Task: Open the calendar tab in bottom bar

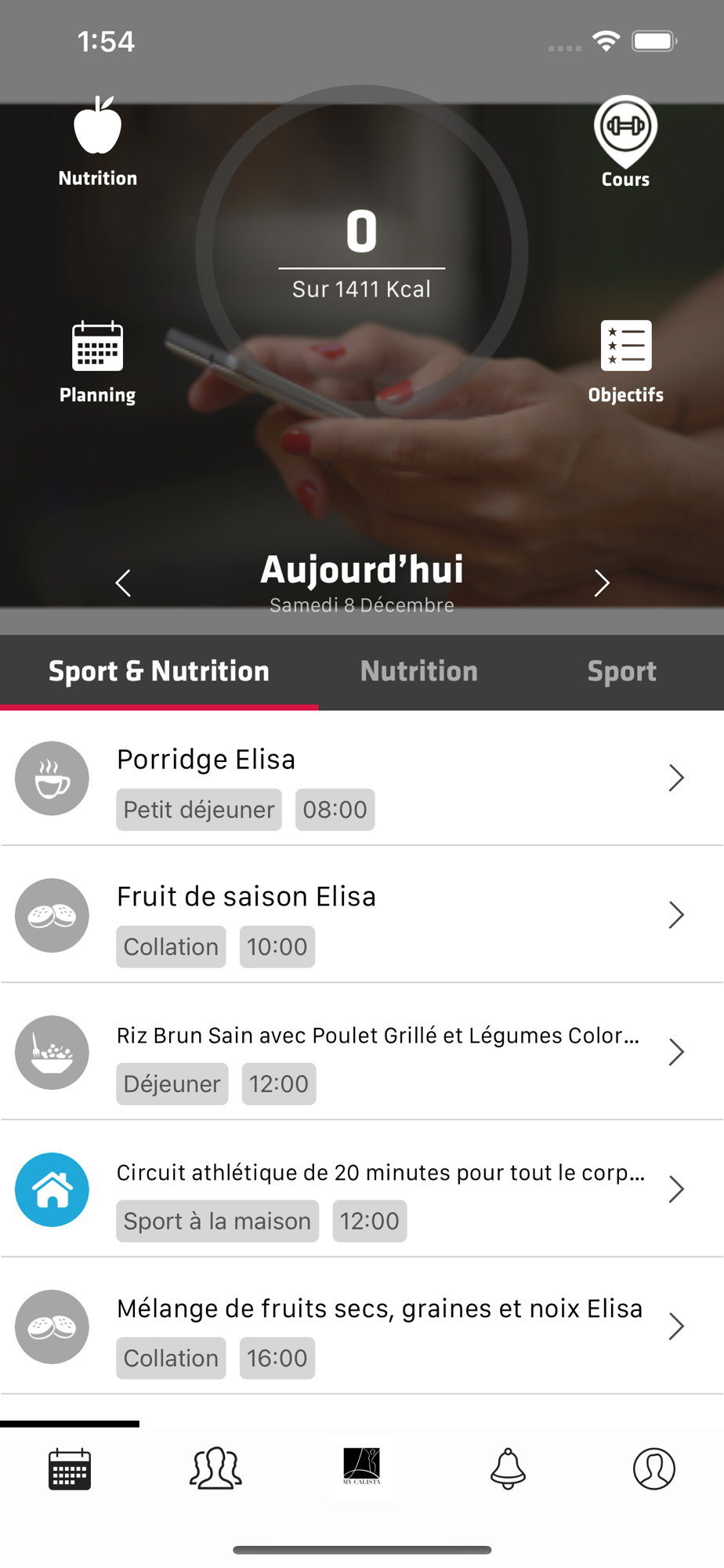Action: pyautogui.click(x=70, y=1468)
